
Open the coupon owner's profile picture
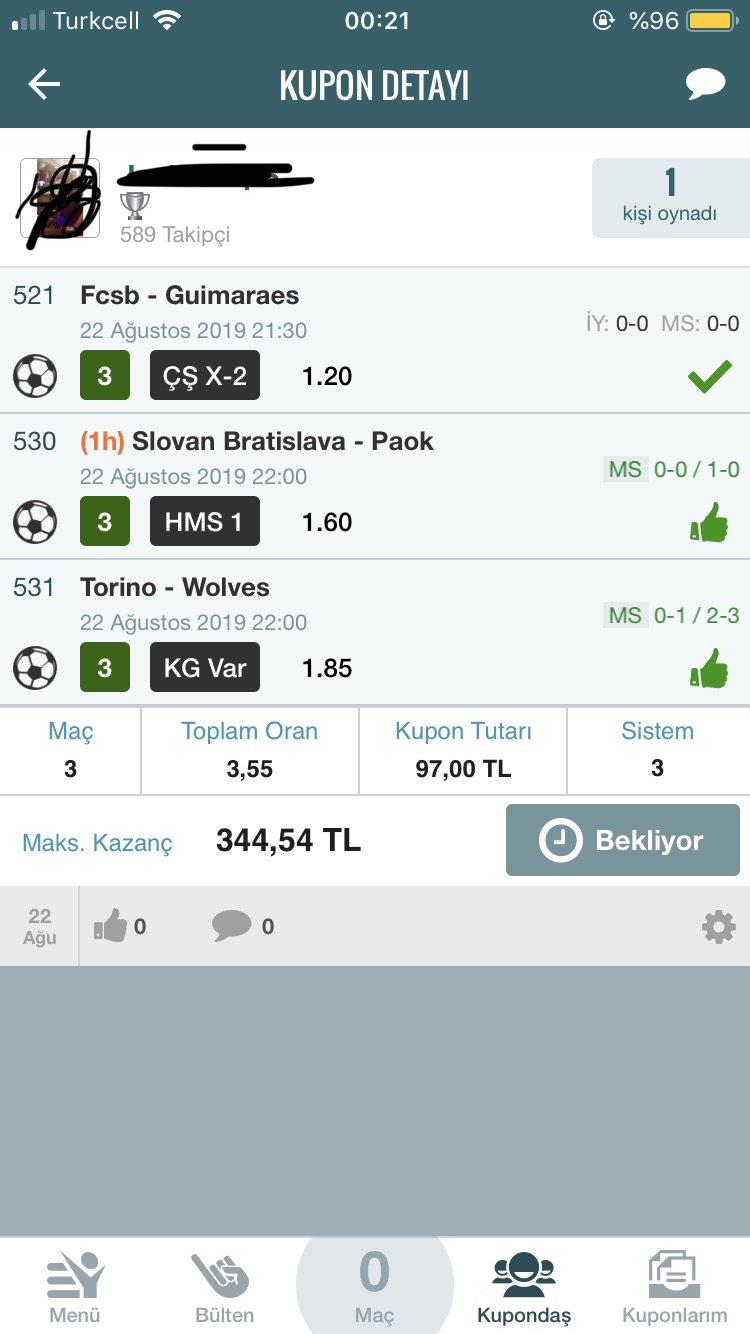pos(60,197)
